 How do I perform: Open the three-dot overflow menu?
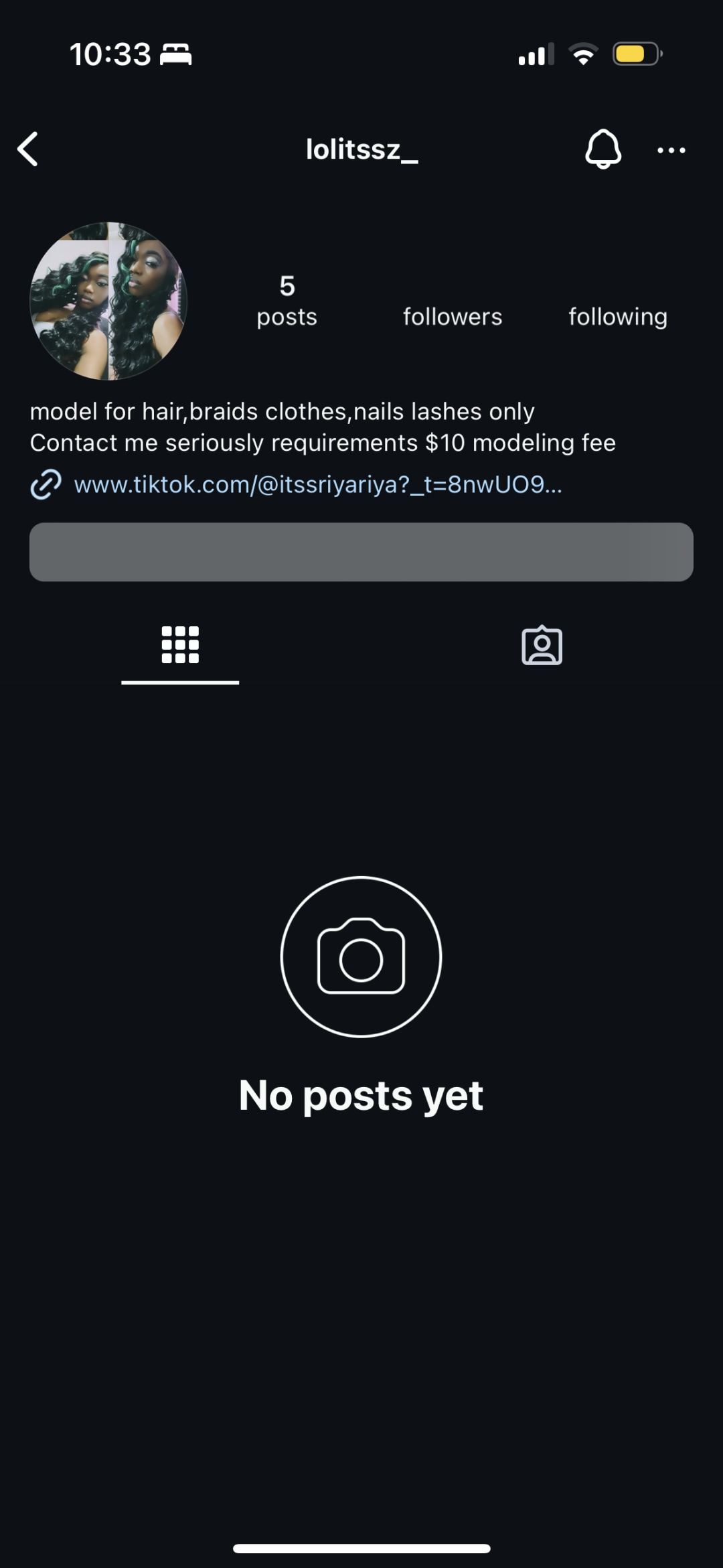point(671,150)
